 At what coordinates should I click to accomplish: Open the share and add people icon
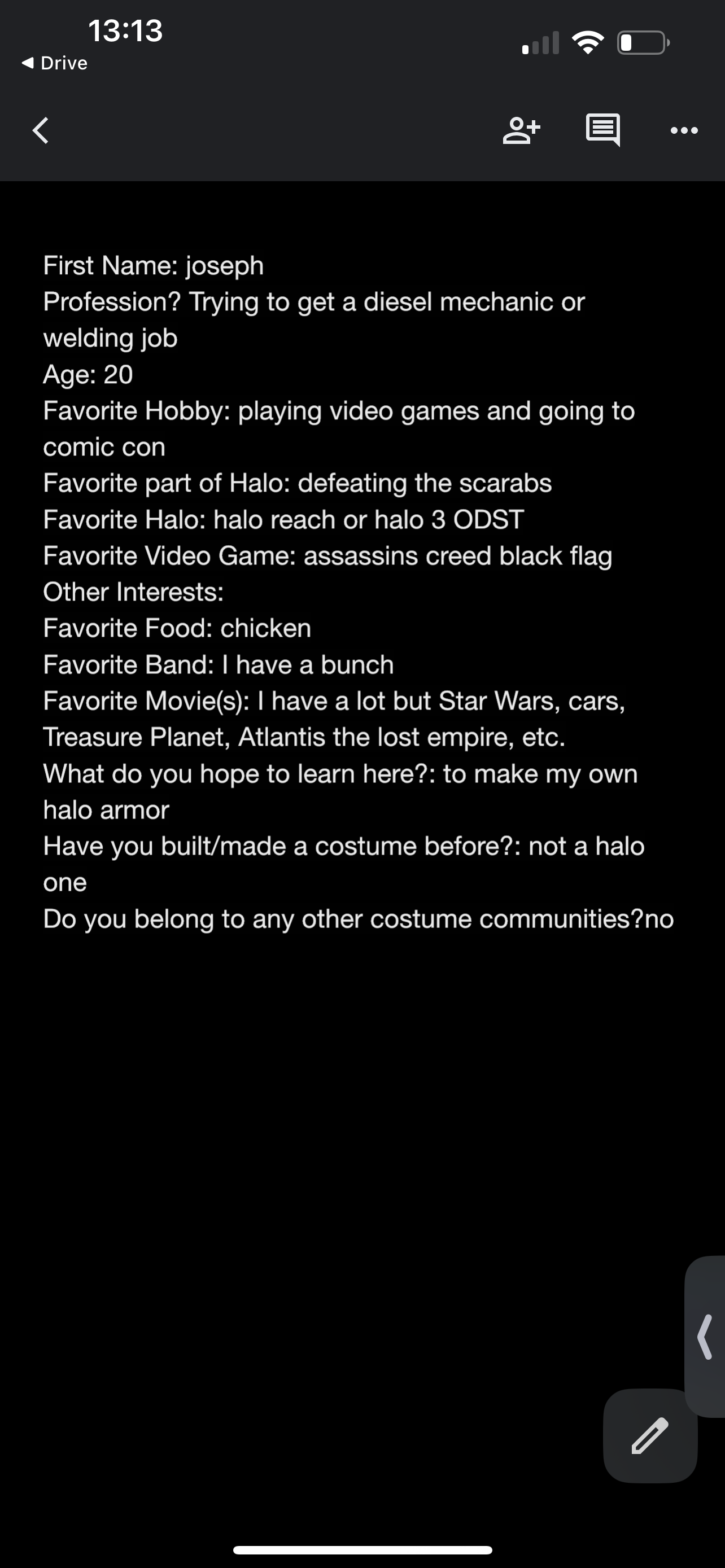(522, 130)
